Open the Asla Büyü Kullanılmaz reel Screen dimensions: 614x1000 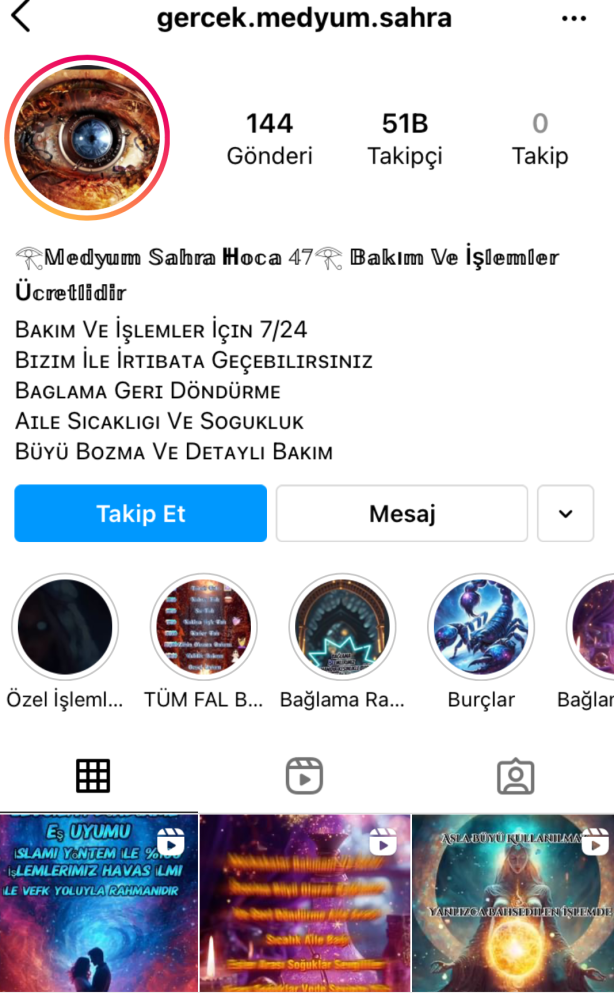click(x=513, y=905)
